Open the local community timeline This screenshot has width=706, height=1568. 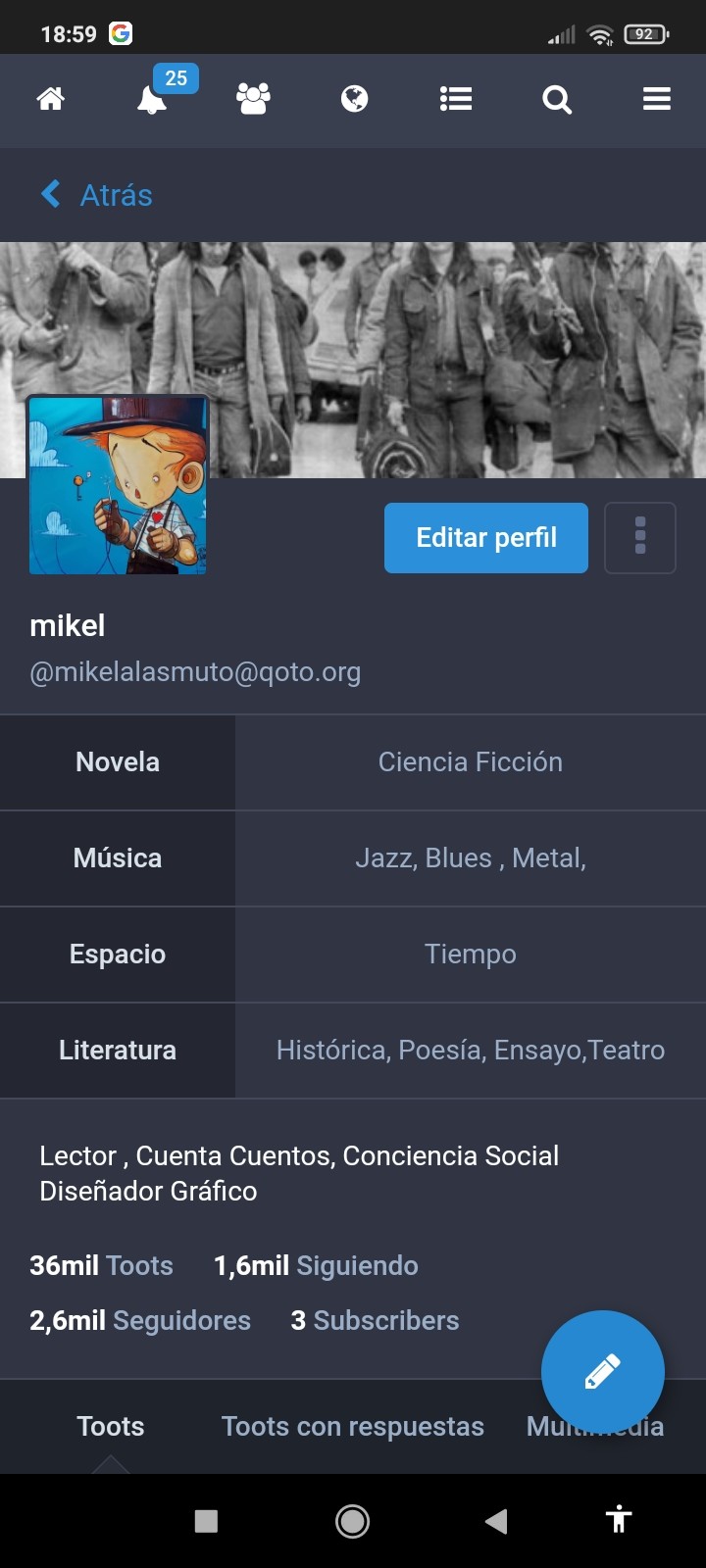(253, 99)
